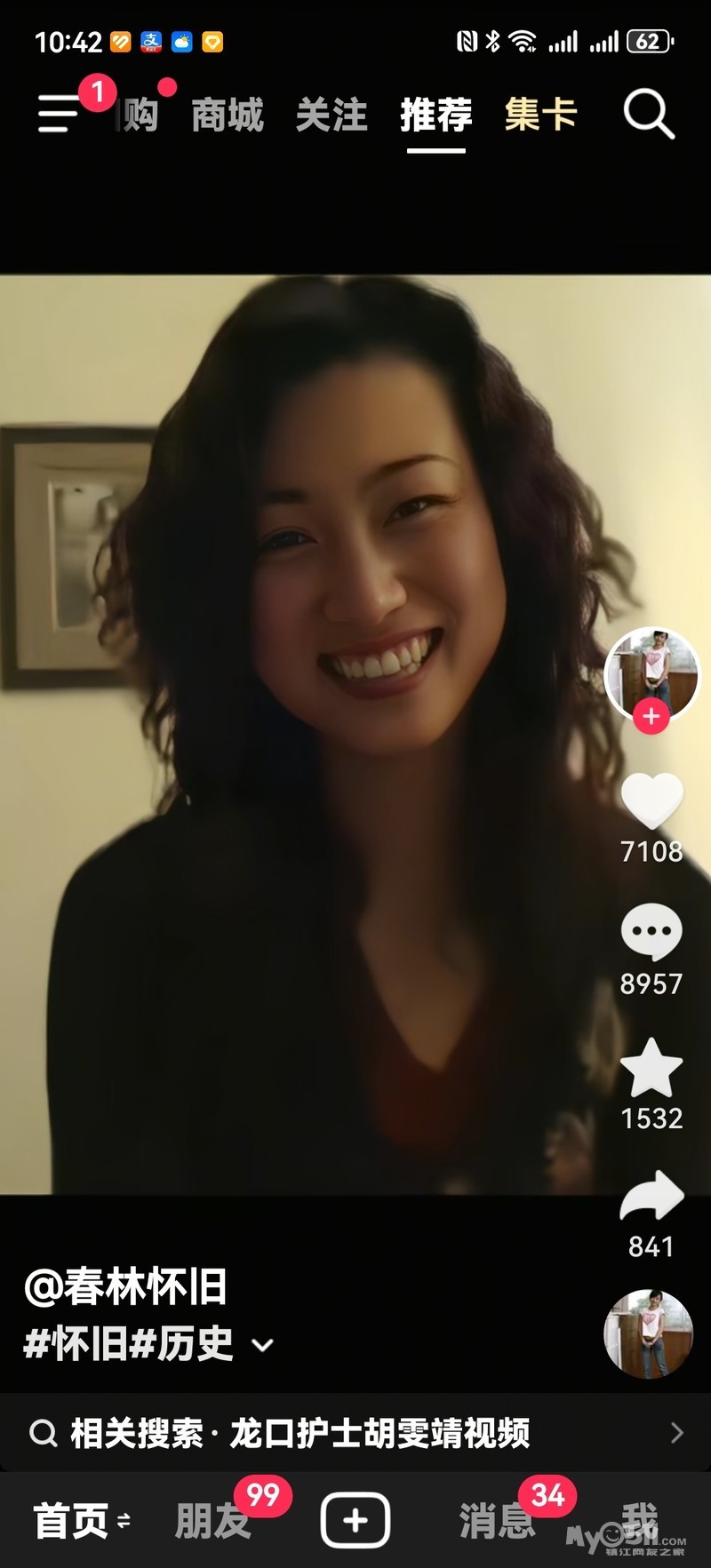Open the author's avatar profile
This screenshot has height=1568, width=711.
click(x=651, y=671)
